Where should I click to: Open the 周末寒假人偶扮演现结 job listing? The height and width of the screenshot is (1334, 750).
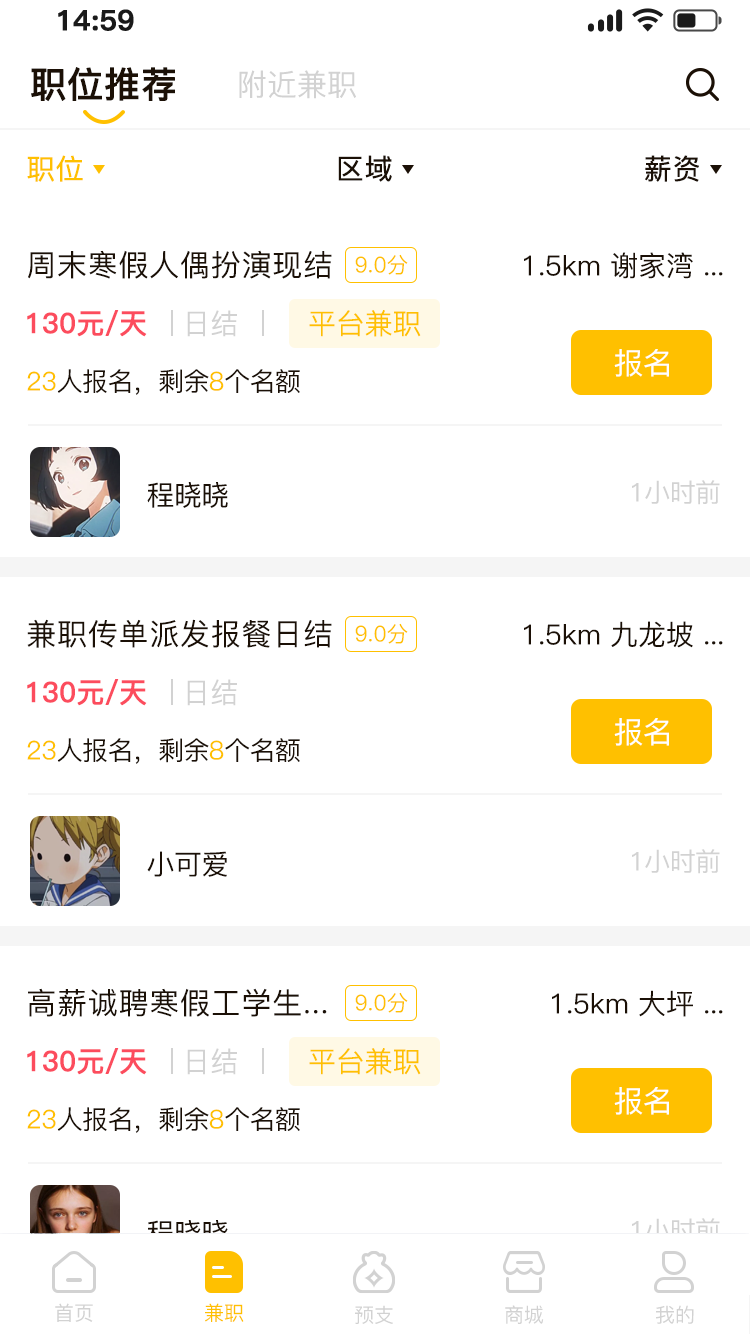point(180,266)
